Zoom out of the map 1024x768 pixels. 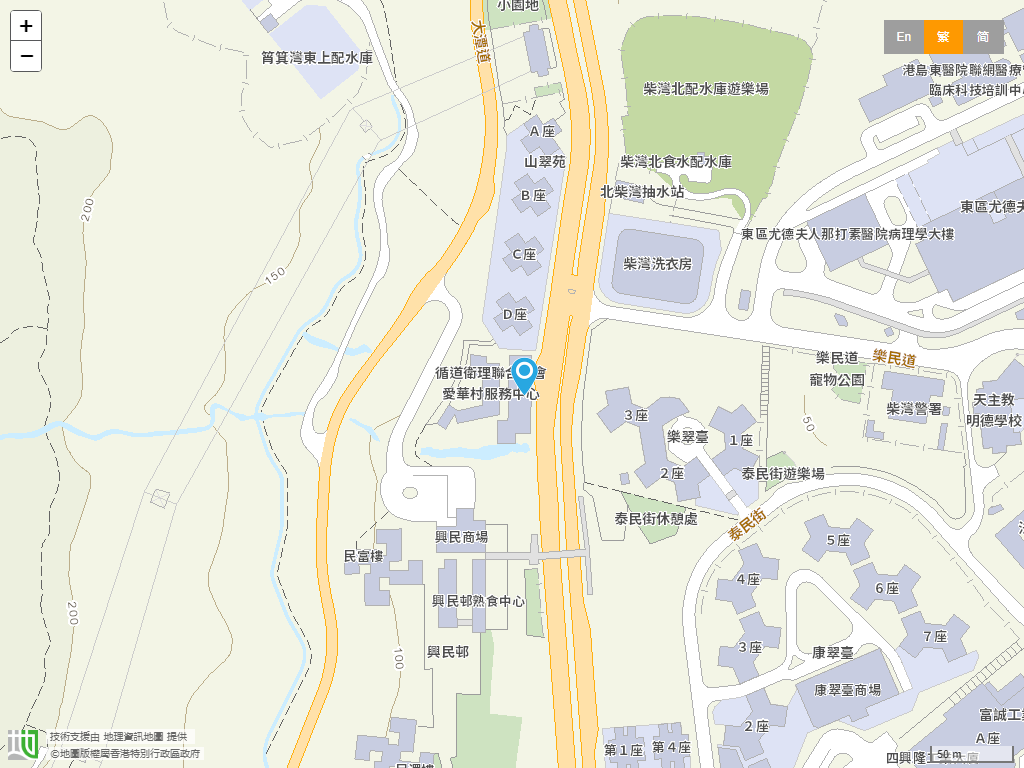[26, 56]
